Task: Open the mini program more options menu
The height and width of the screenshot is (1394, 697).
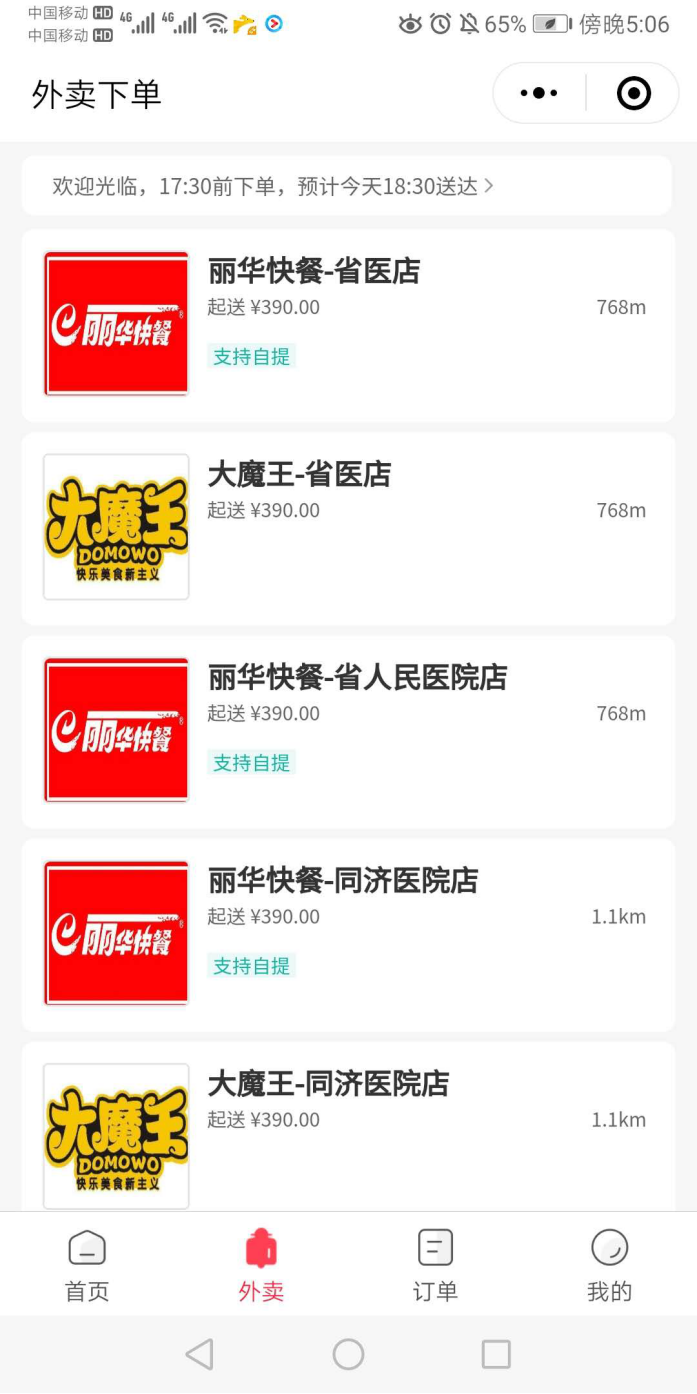Action: [x=539, y=94]
